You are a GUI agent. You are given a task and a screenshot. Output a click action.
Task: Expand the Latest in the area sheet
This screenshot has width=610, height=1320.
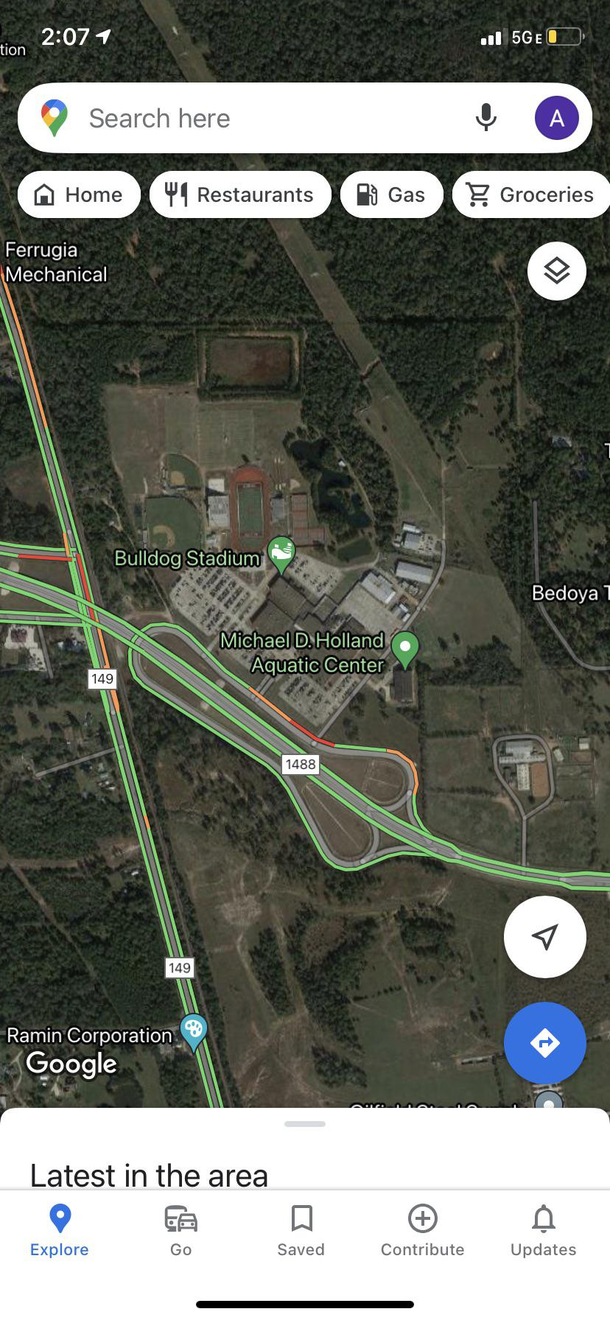tap(305, 1125)
